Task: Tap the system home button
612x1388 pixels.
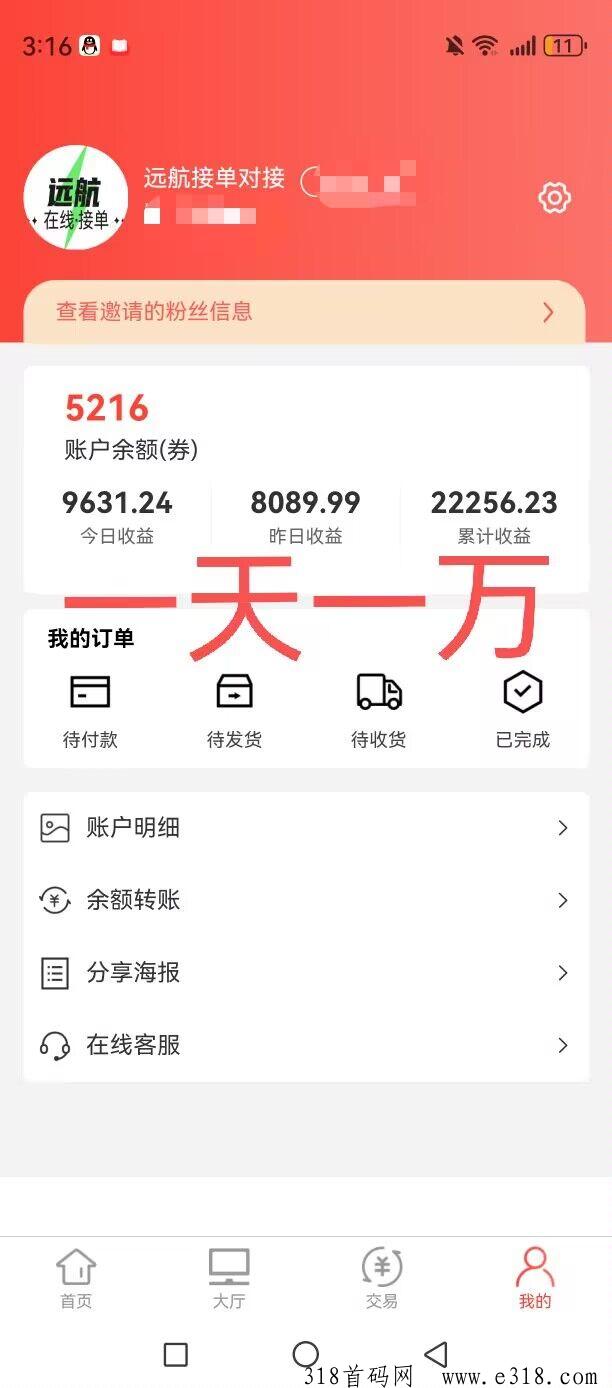Action: click(x=306, y=1354)
